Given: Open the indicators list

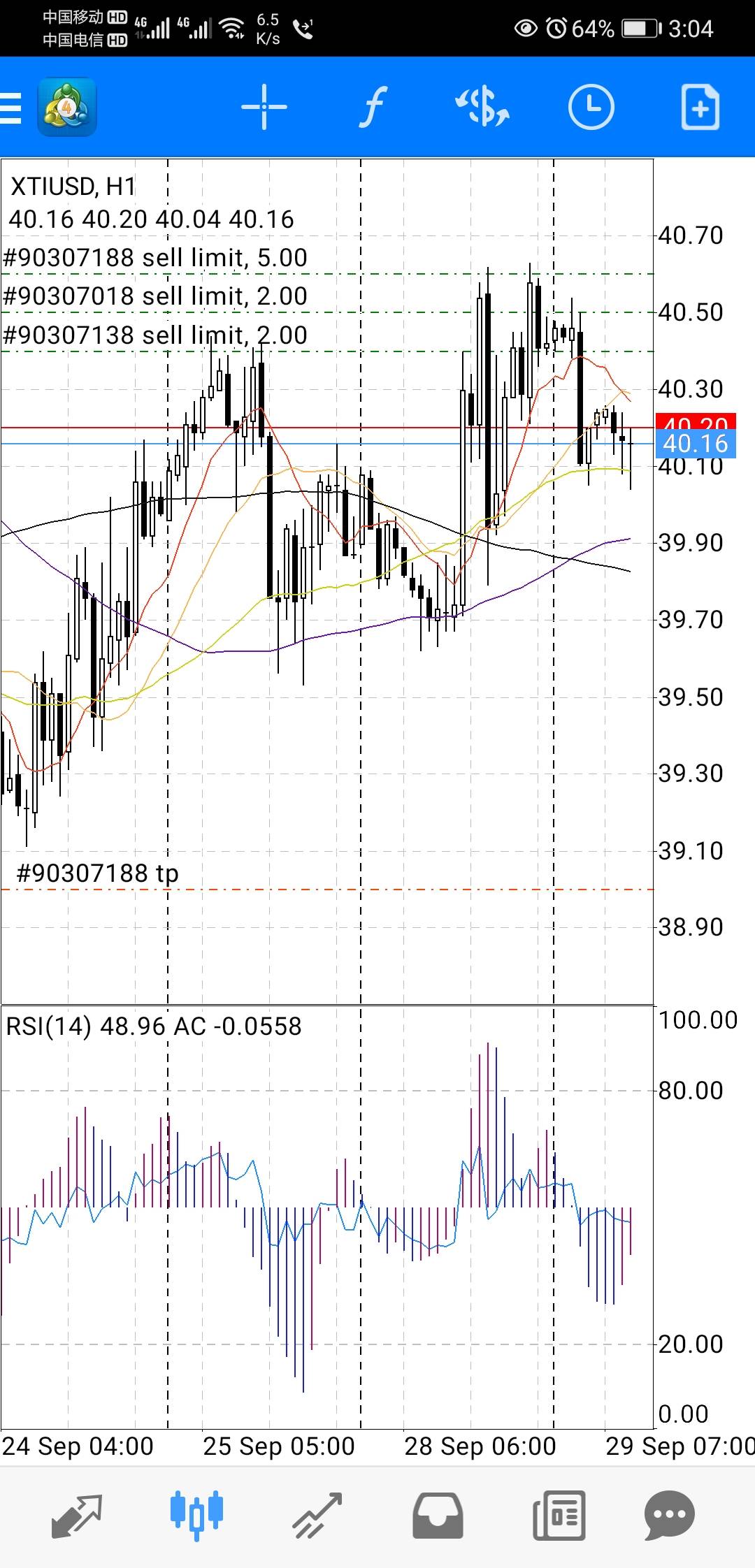Looking at the screenshot, I should pyautogui.click(x=373, y=107).
